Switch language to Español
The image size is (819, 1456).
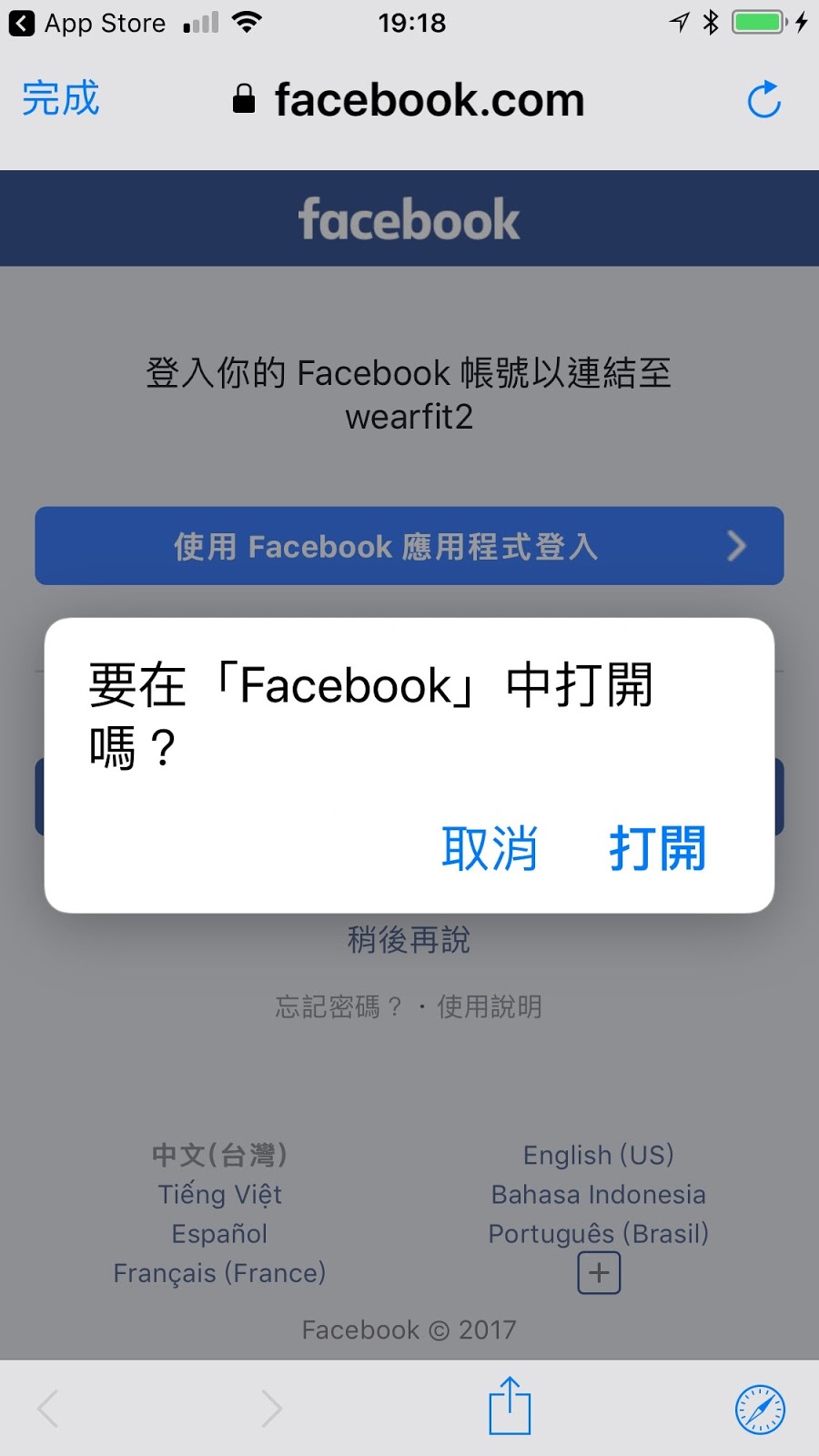pyautogui.click(x=219, y=1234)
